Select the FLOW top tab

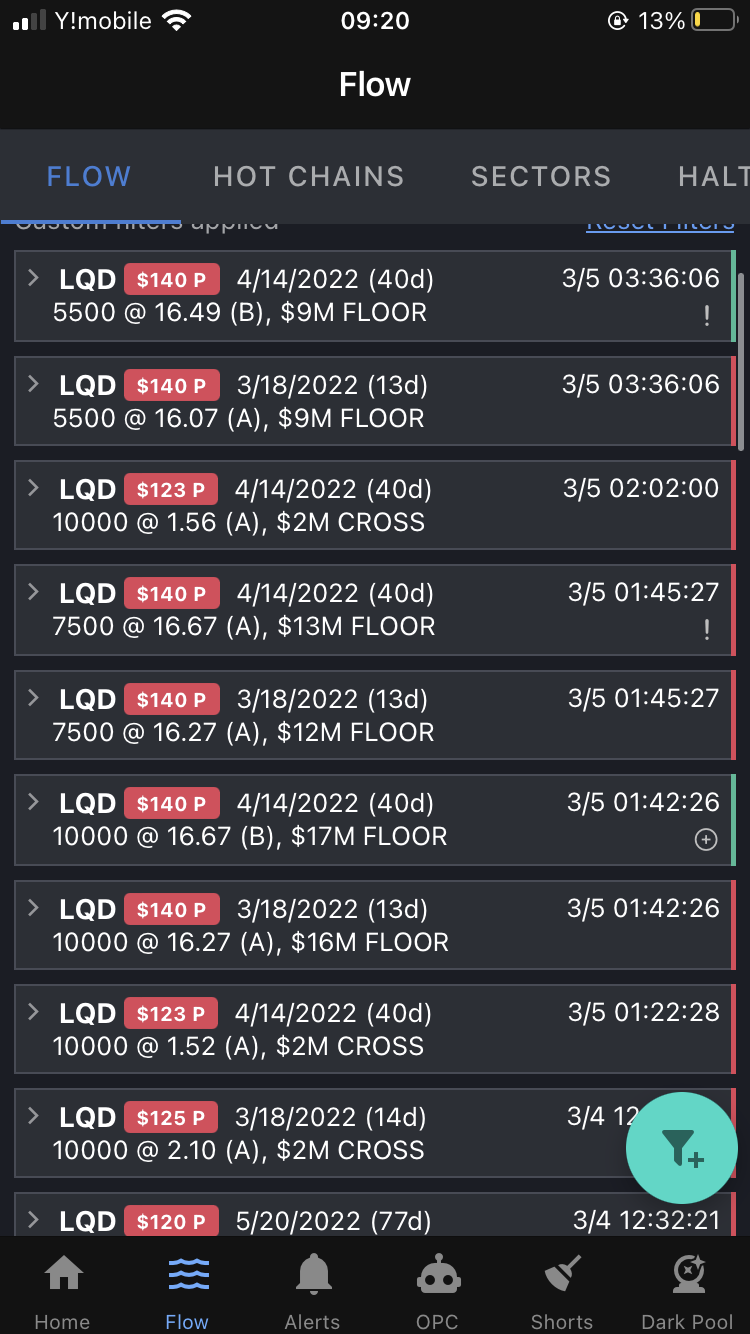coord(89,177)
